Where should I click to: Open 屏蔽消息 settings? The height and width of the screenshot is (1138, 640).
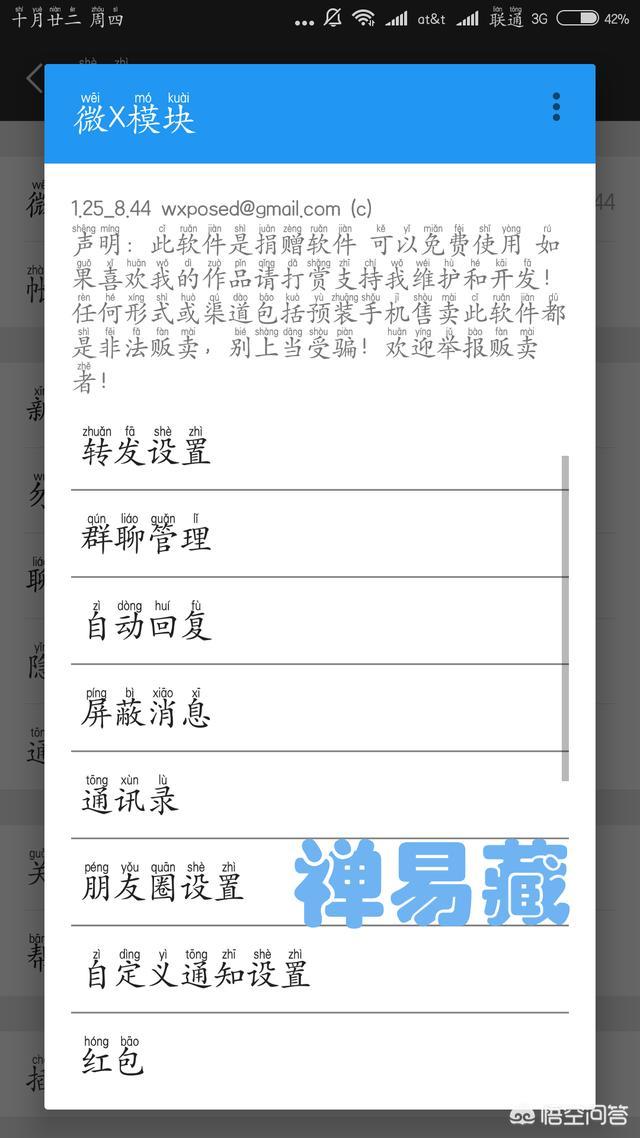[319, 708]
